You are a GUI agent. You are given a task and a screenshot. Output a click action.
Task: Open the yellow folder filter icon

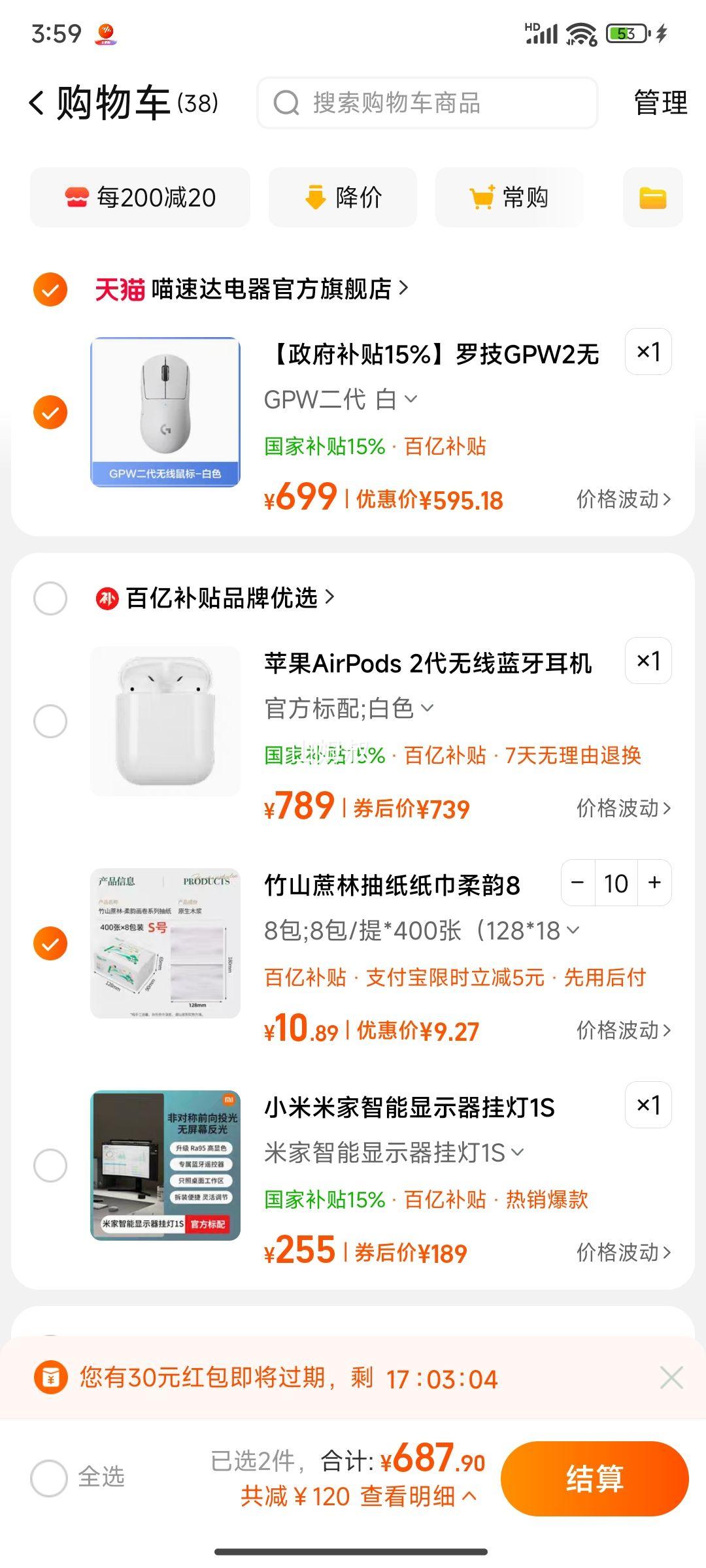click(x=652, y=197)
